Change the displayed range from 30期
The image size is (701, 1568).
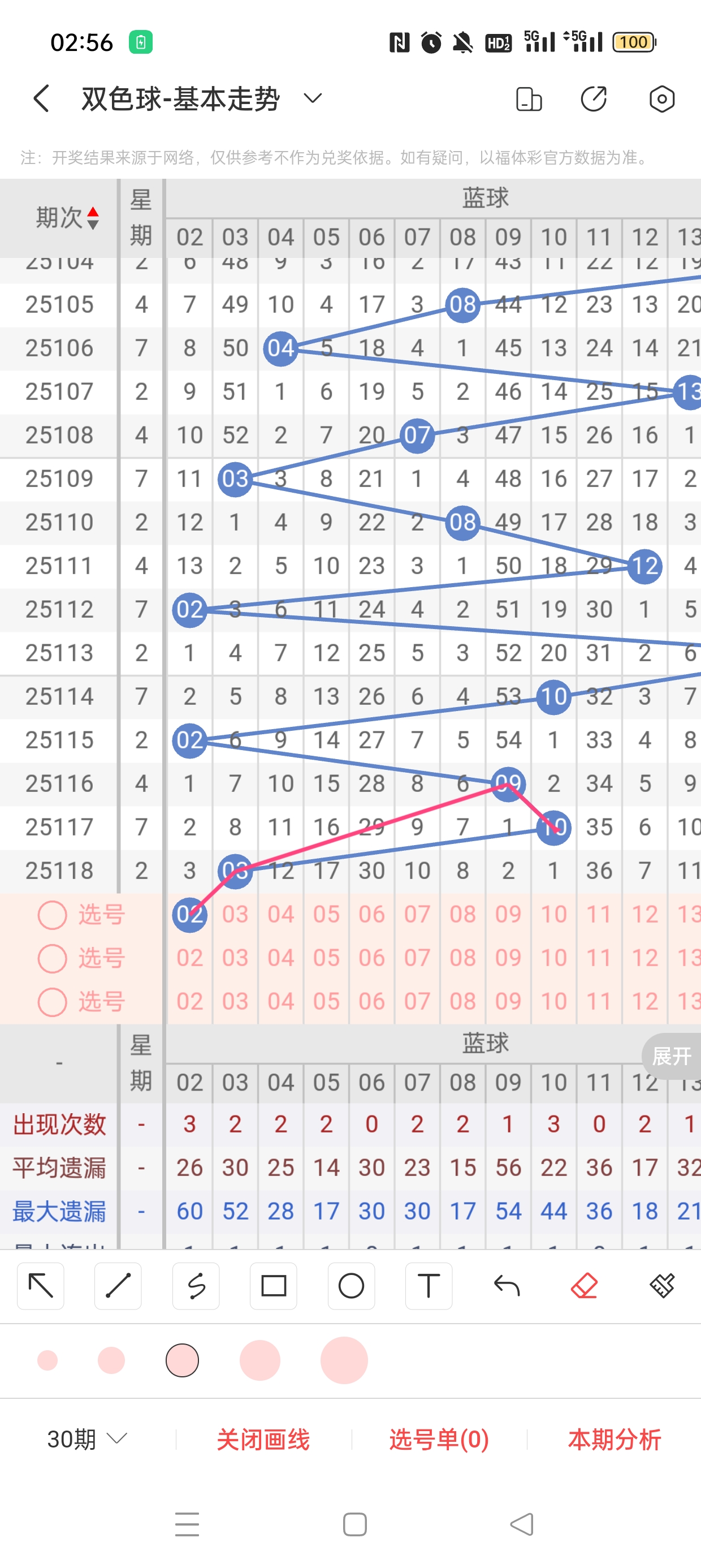pyautogui.click(x=87, y=1439)
